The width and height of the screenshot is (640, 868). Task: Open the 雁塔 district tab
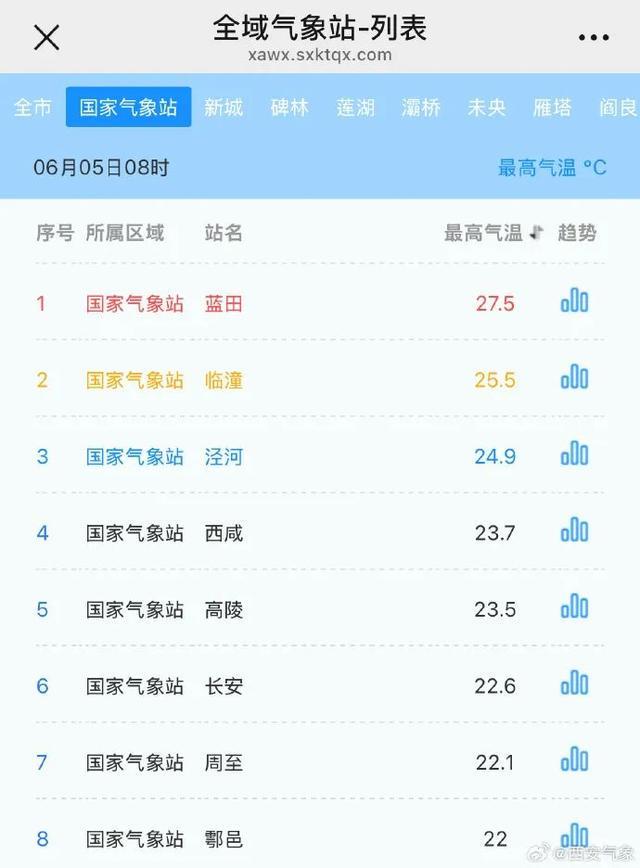[553, 108]
